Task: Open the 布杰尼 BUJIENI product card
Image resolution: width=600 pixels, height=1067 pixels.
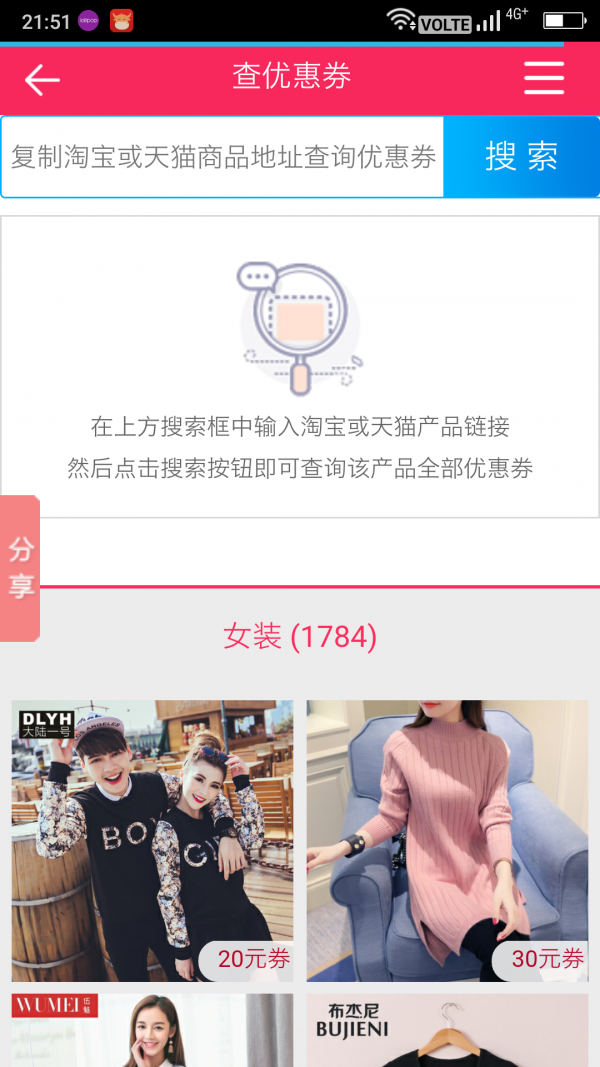Action: (x=447, y=1030)
